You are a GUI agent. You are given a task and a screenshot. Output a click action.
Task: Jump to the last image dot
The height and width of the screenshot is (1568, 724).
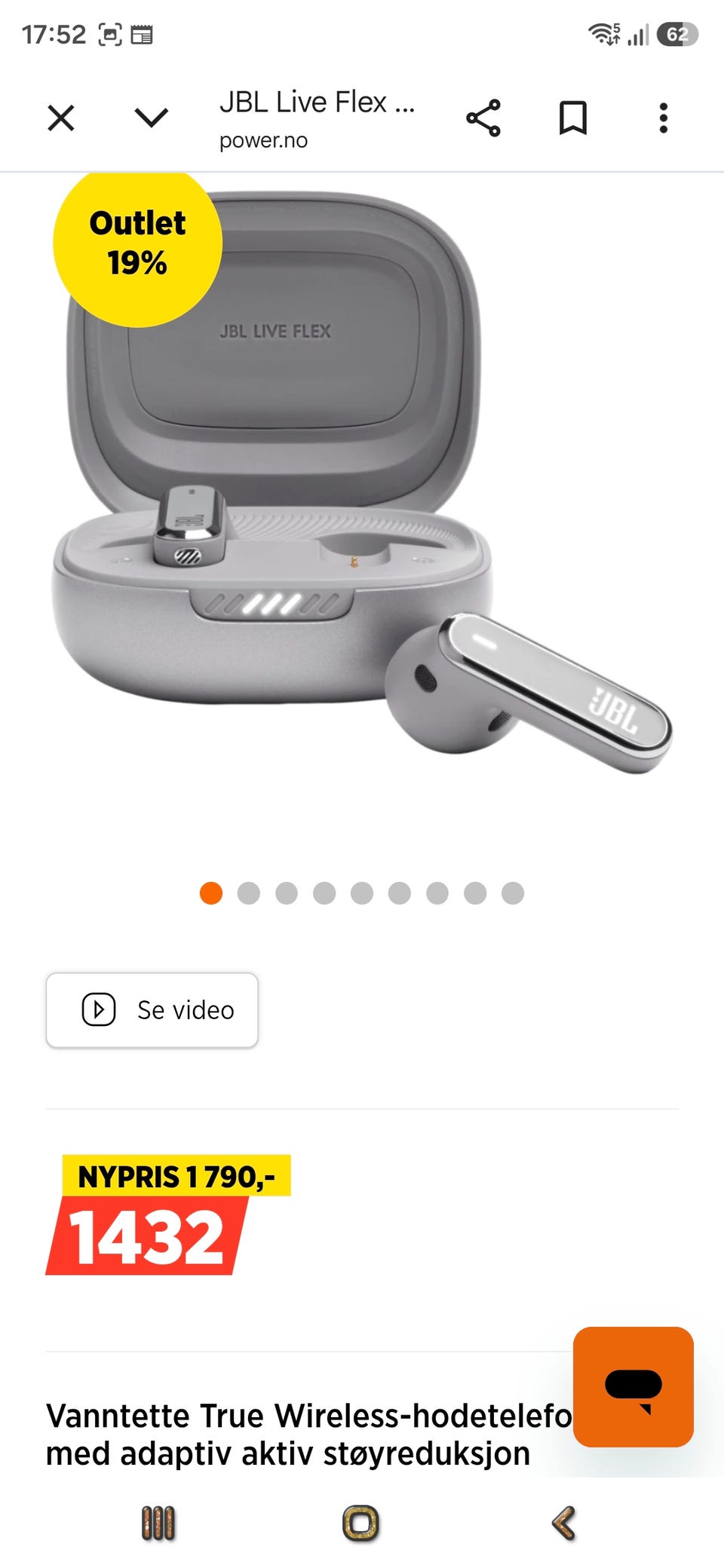coord(513,893)
